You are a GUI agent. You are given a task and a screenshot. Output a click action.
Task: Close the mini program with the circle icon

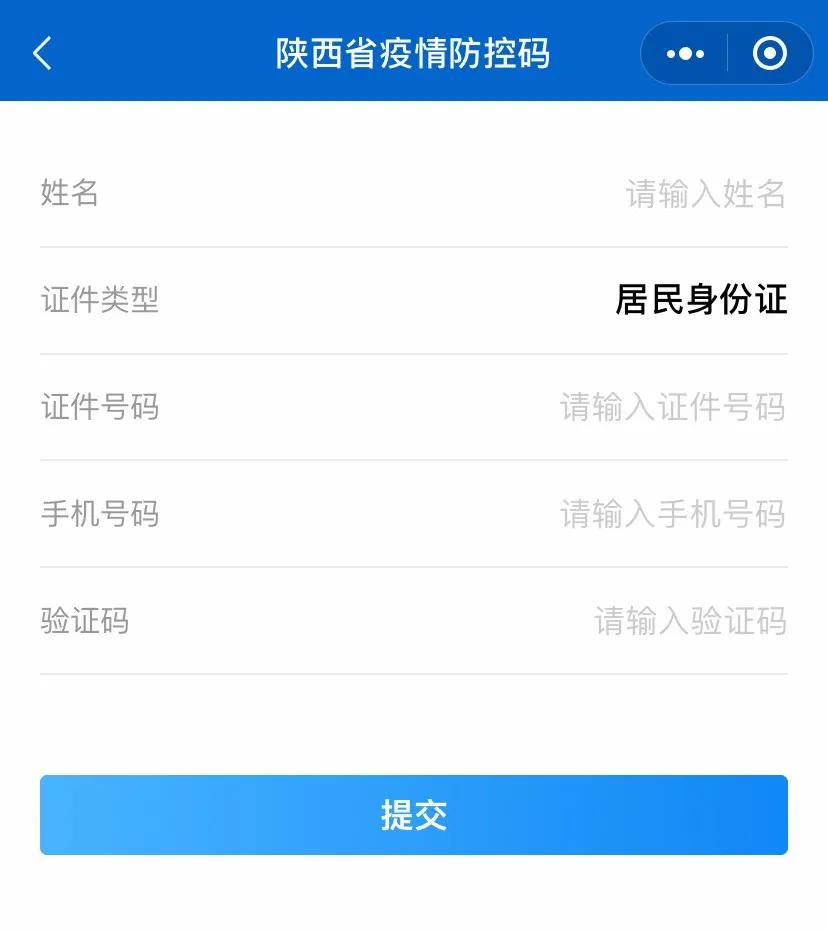tap(769, 54)
